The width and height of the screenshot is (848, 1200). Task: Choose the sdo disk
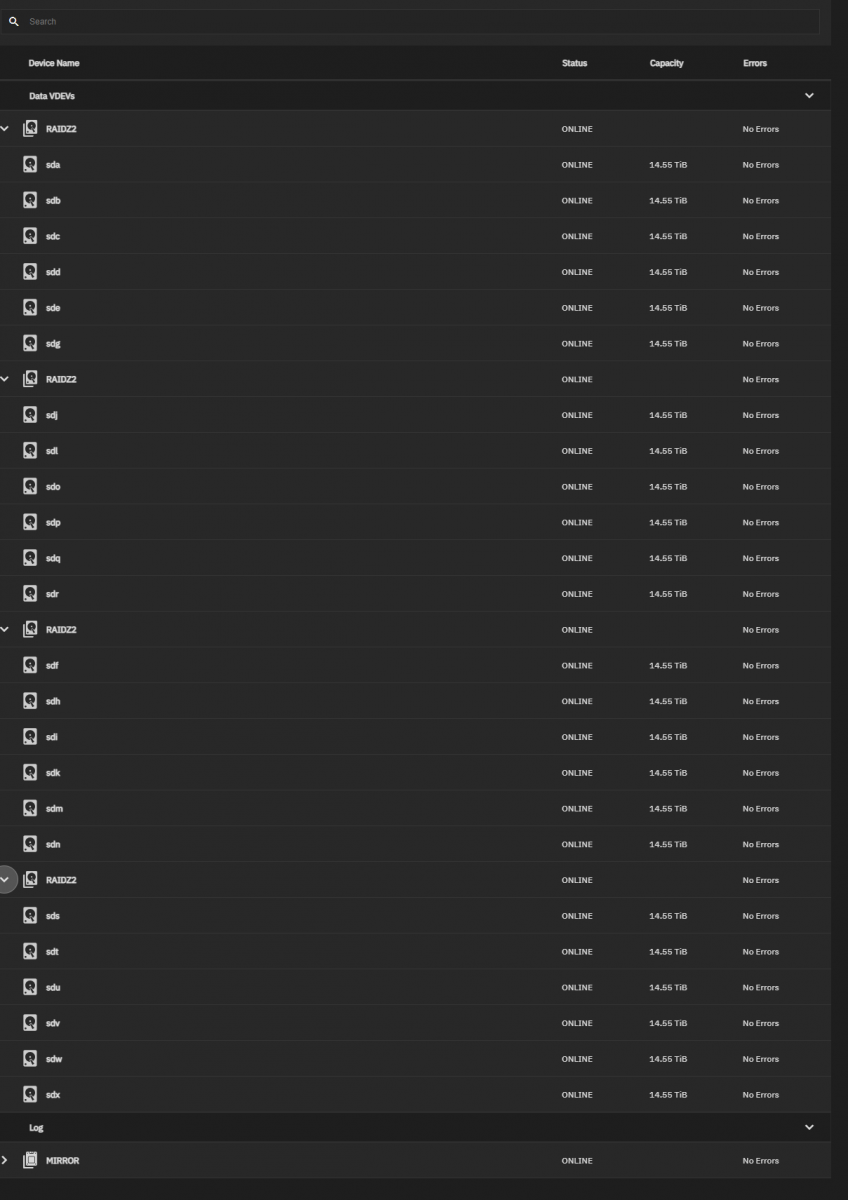pyautogui.click(x=53, y=487)
